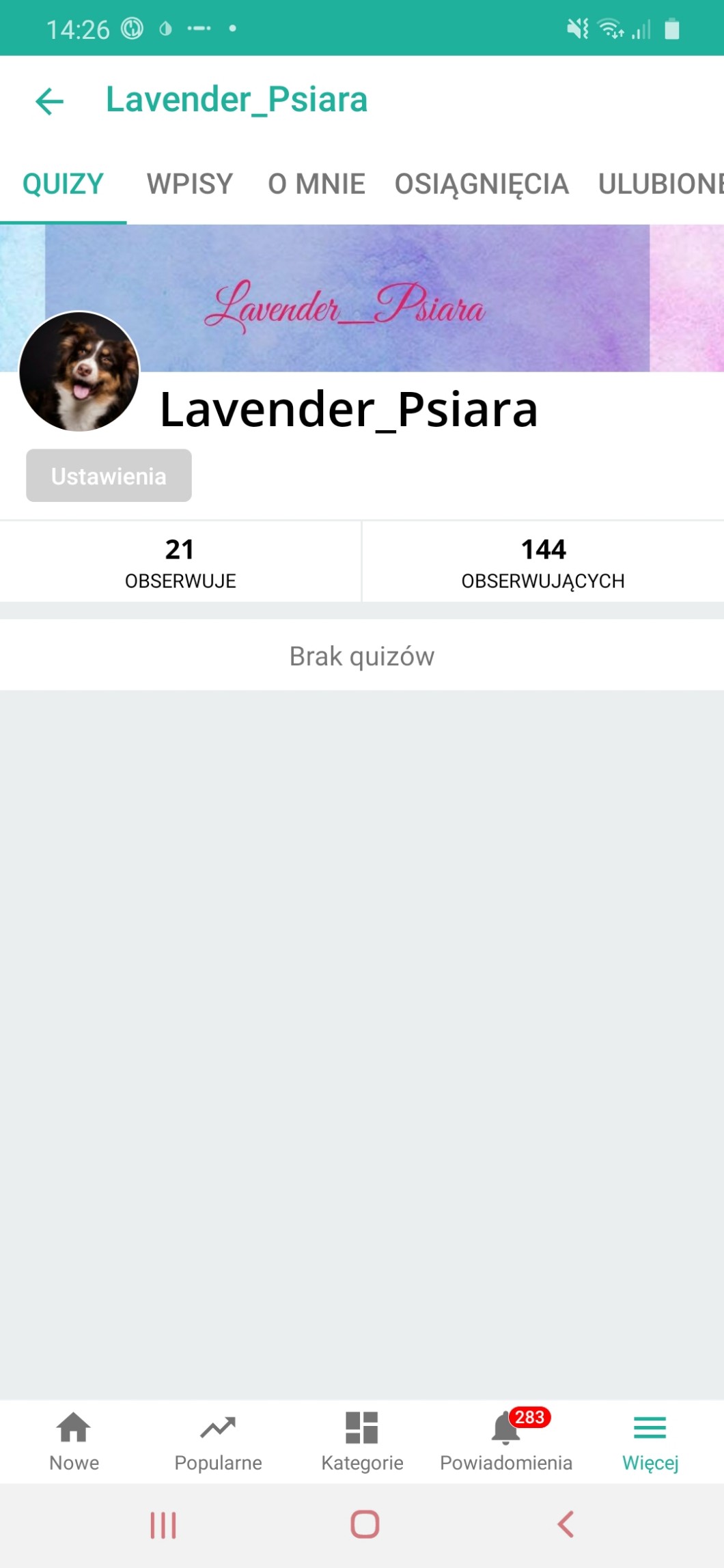Open the dog profile picture
Screen dimensions: 724x1568
pyautogui.click(x=79, y=372)
